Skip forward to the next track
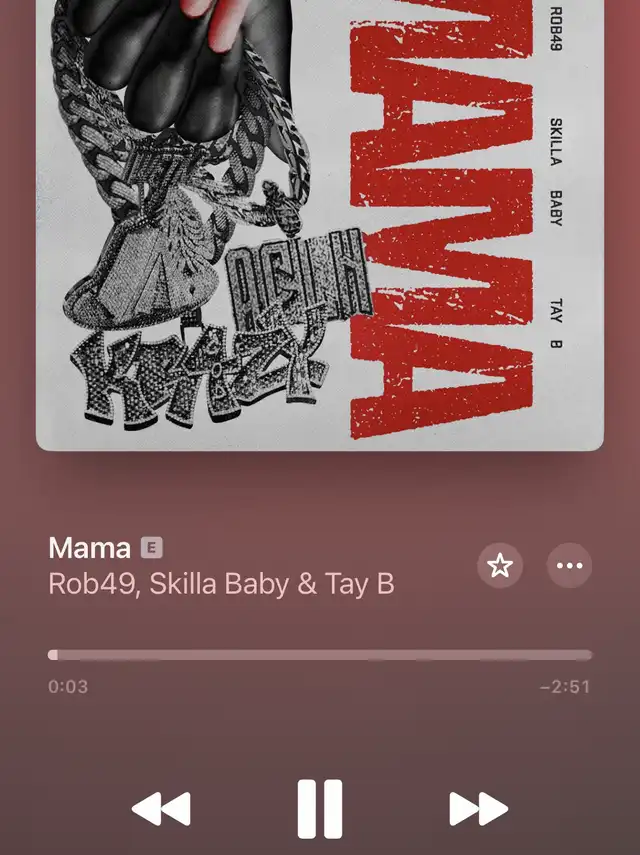640x855 pixels. pos(478,808)
